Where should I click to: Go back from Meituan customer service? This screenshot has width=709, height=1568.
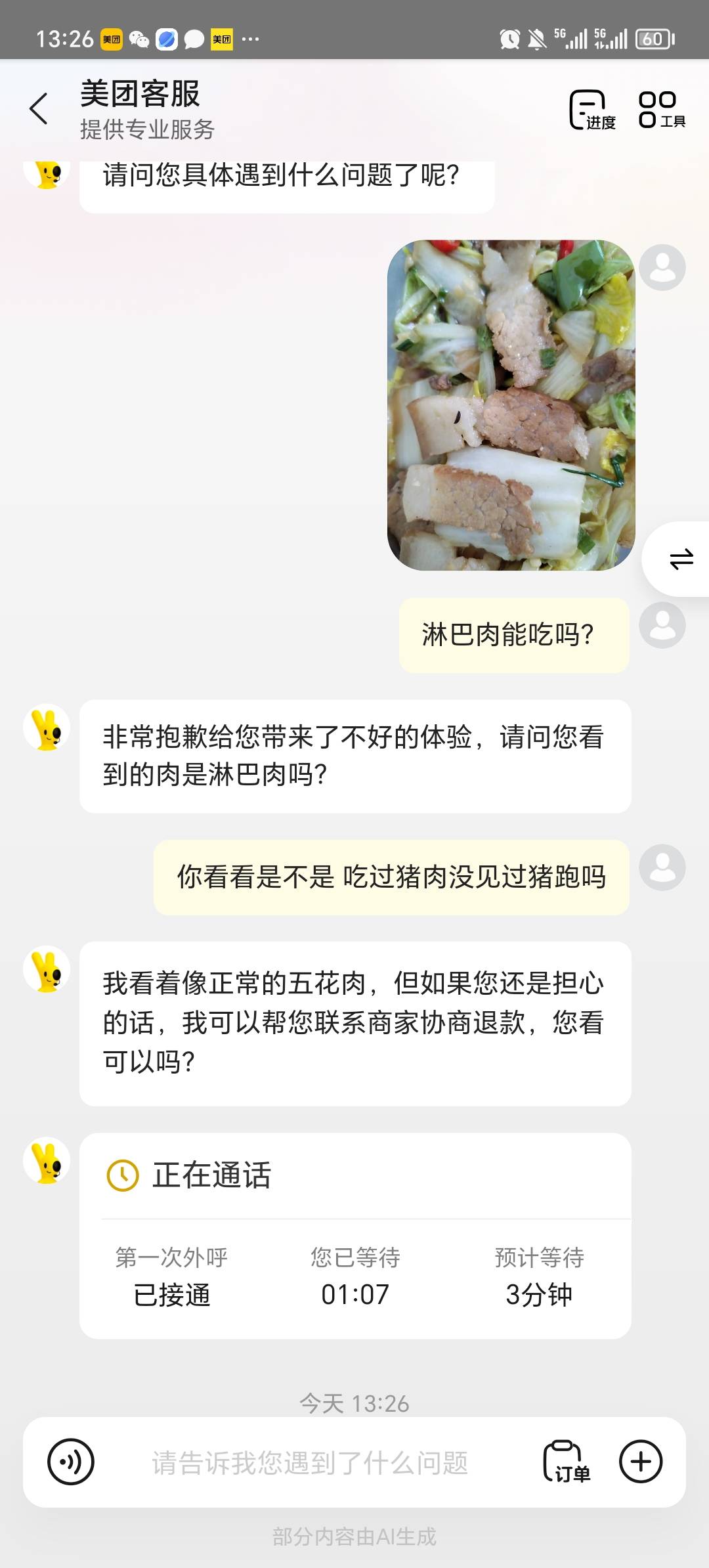click(39, 108)
